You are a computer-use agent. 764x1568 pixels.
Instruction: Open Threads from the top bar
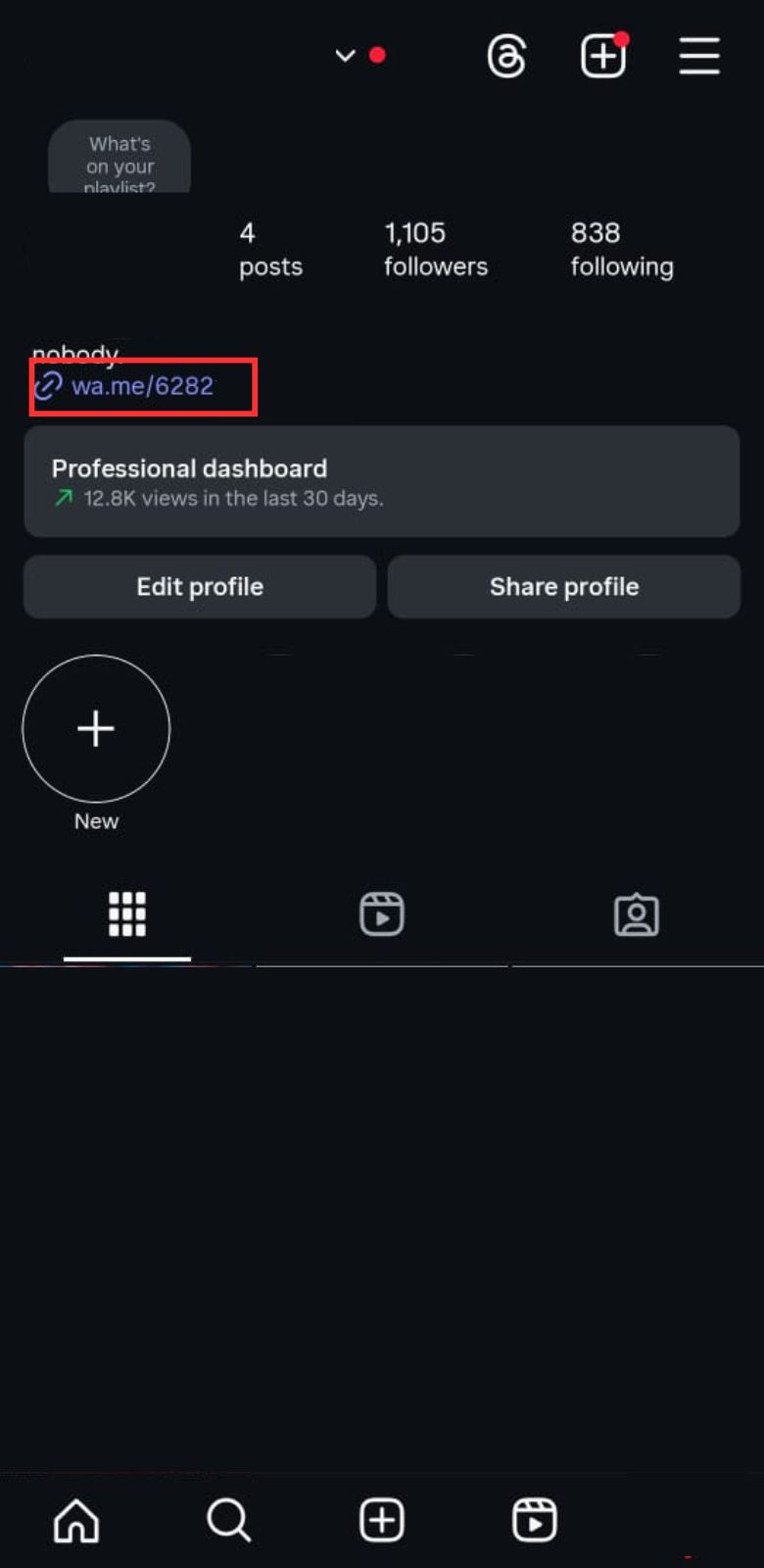pos(506,56)
